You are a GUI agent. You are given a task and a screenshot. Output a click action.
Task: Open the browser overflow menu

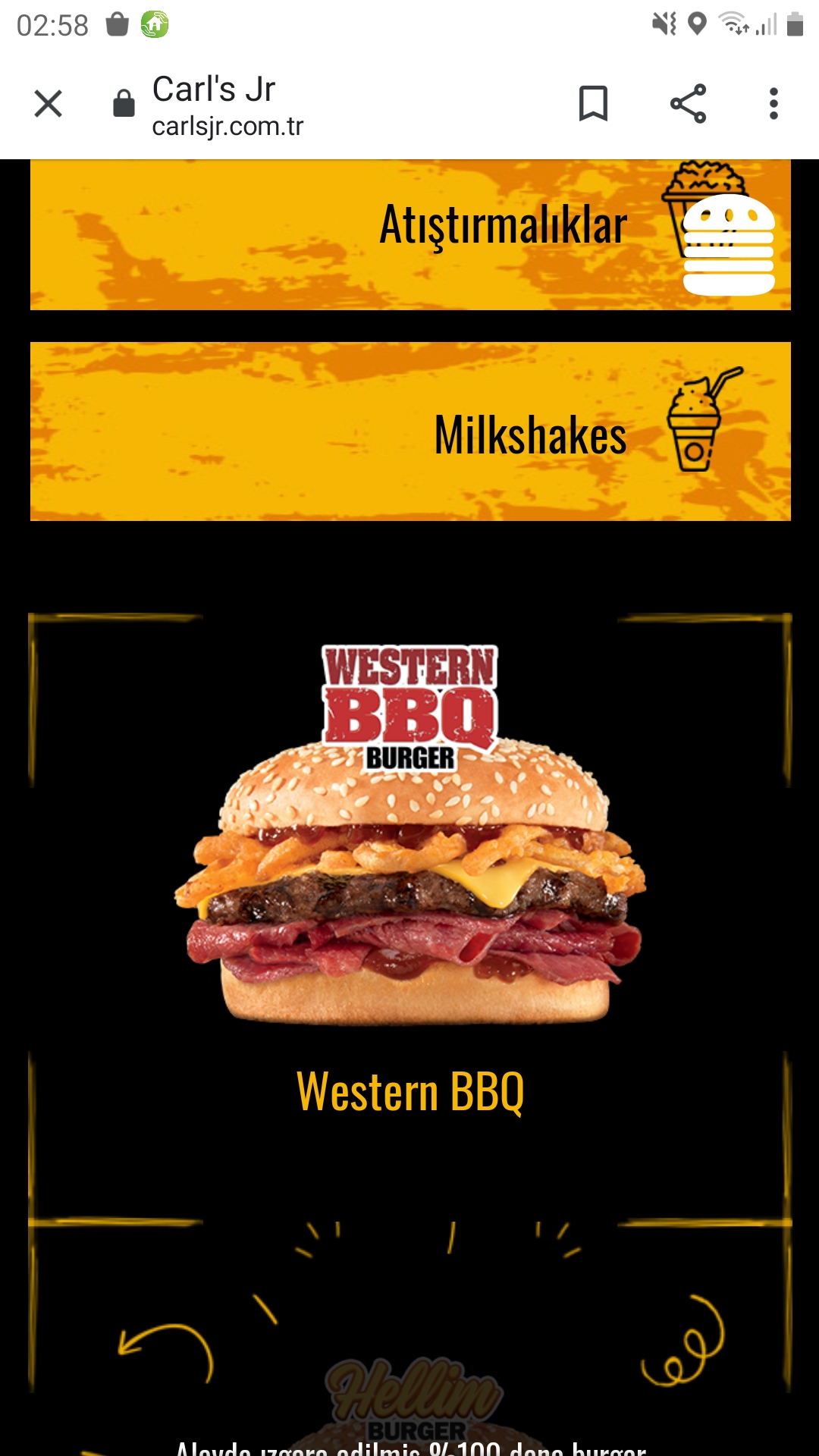(773, 104)
